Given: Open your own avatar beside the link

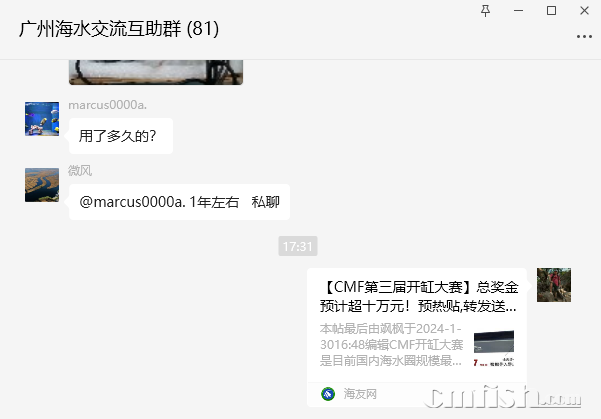Looking at the screenshot, I should [x=554, y=285].
